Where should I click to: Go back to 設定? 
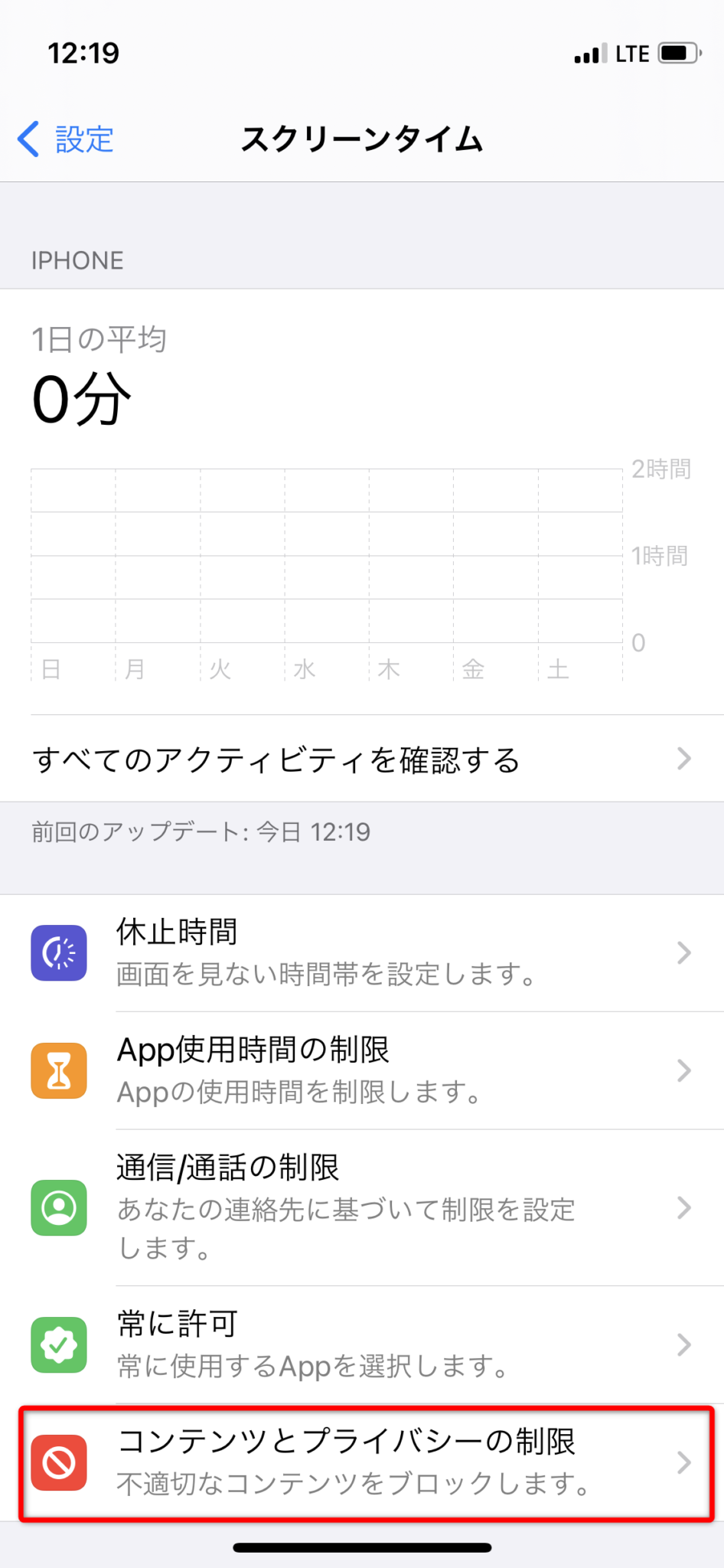[67, 139]
